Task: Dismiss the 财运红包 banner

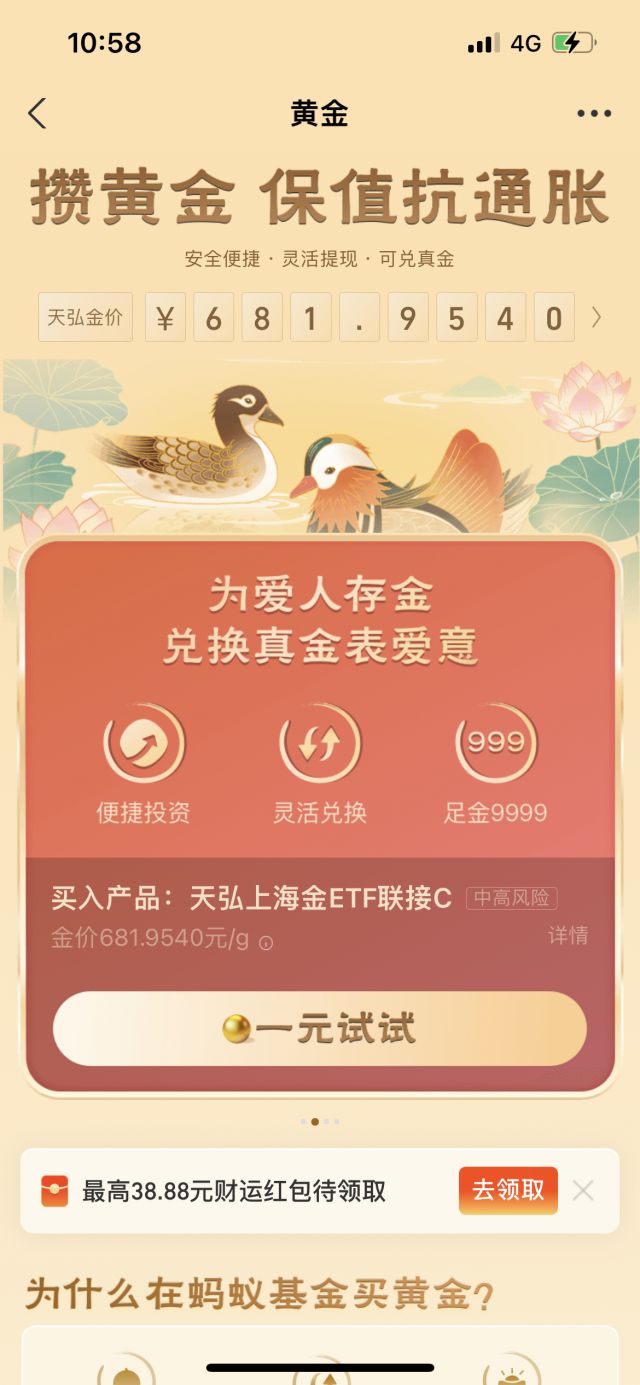Action: 584,1190
